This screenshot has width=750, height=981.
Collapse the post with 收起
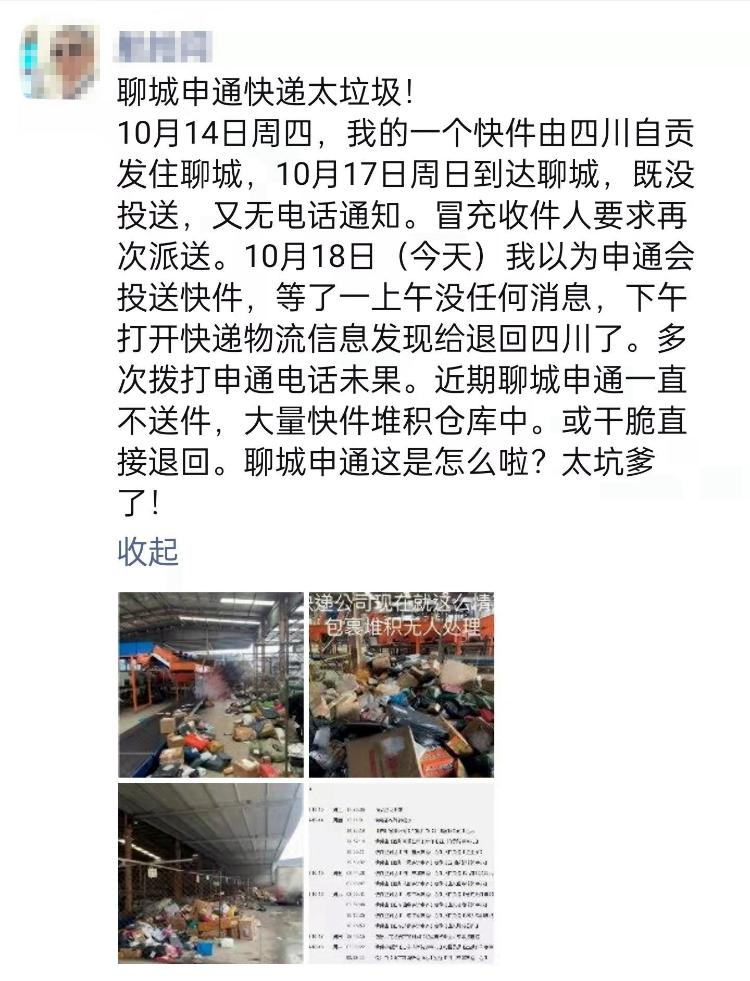(x=148, y=551)
